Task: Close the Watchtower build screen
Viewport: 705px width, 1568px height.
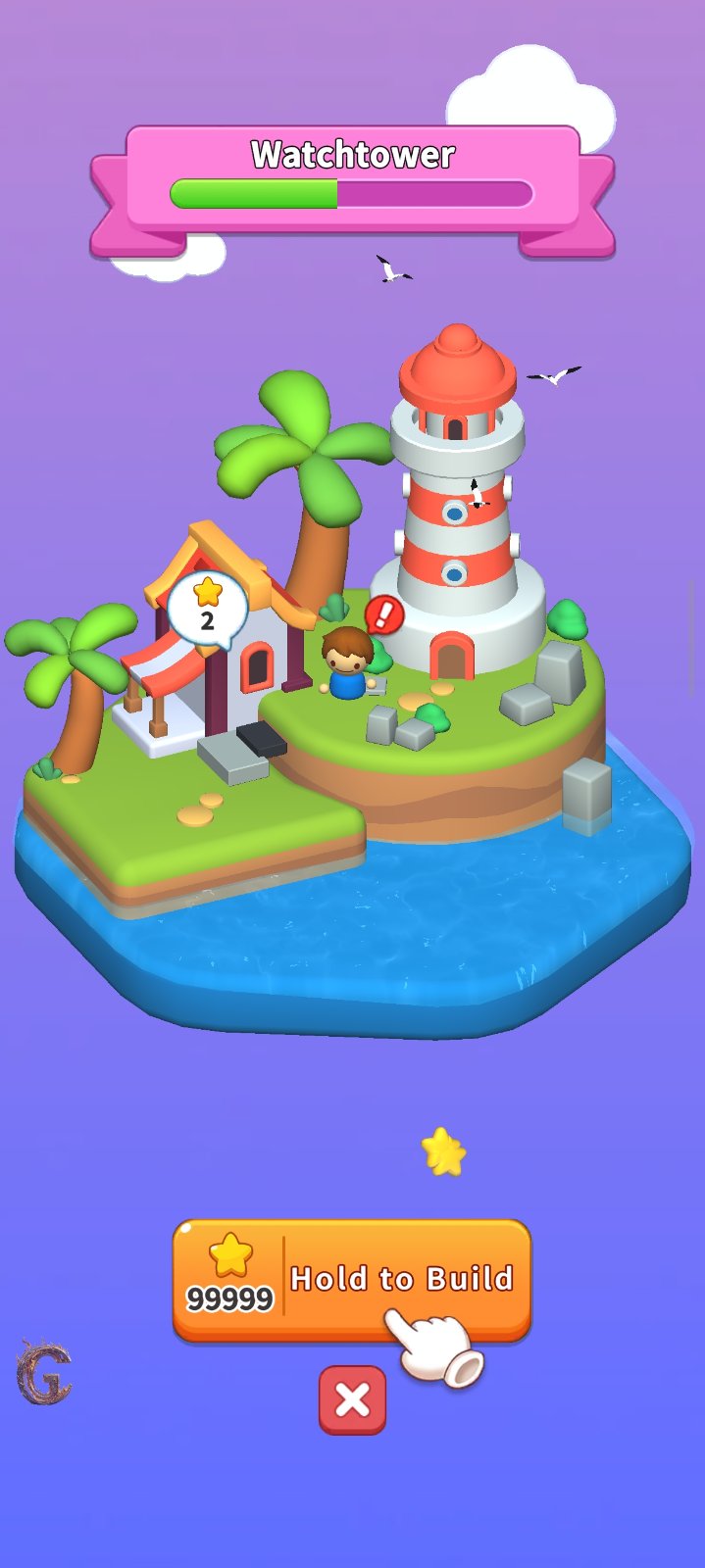Action: 352,1400
